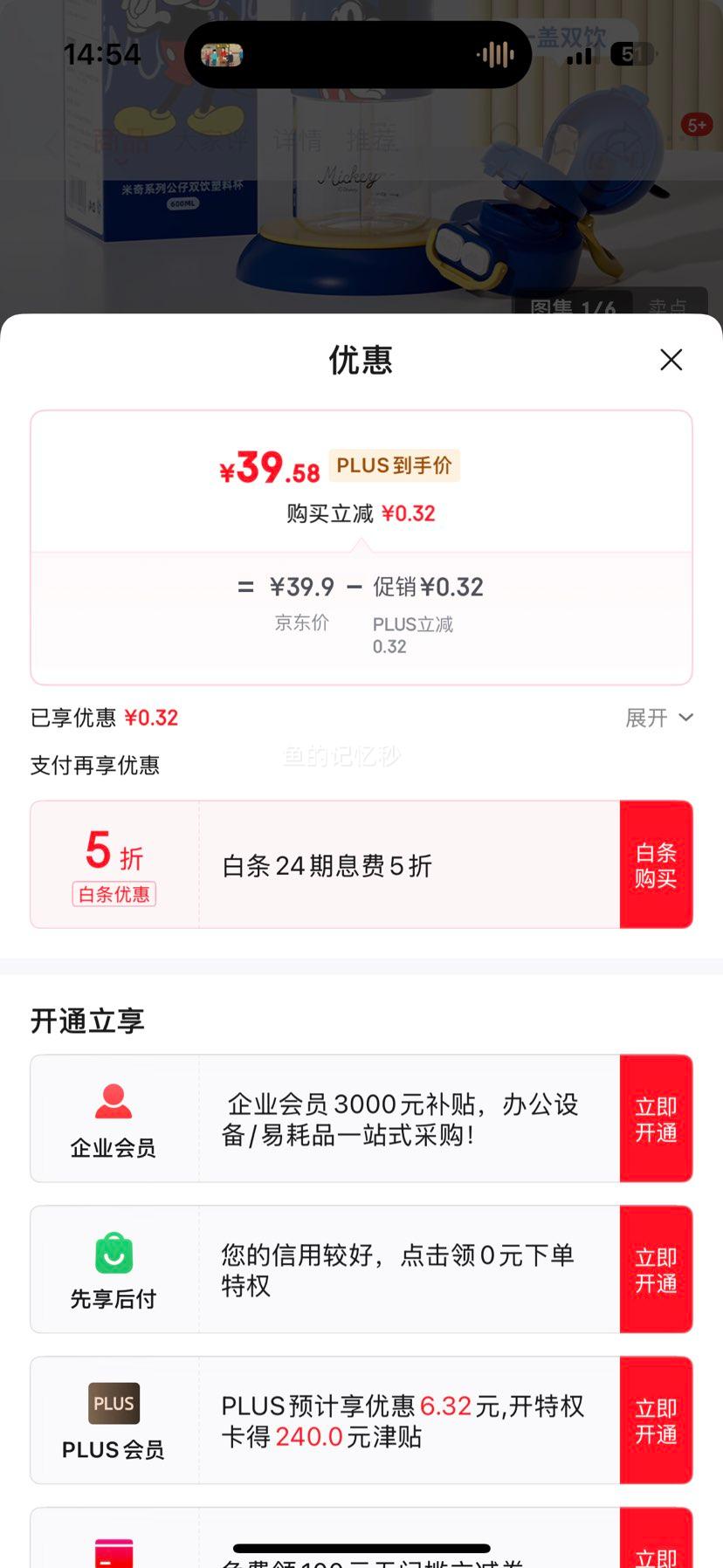Expand the 已享优惠 details with 展开

(x=659, y=718)
